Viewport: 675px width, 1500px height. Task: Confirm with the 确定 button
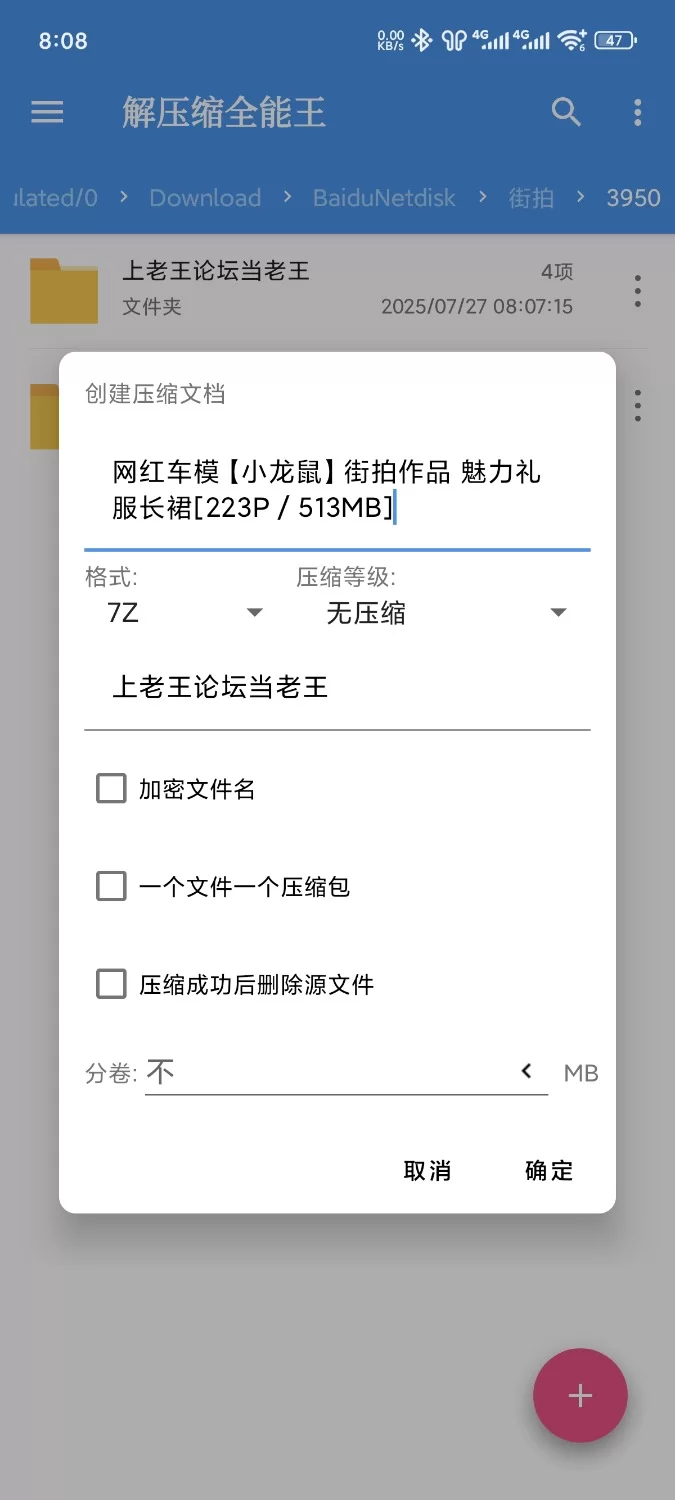tap(549, 1171)
